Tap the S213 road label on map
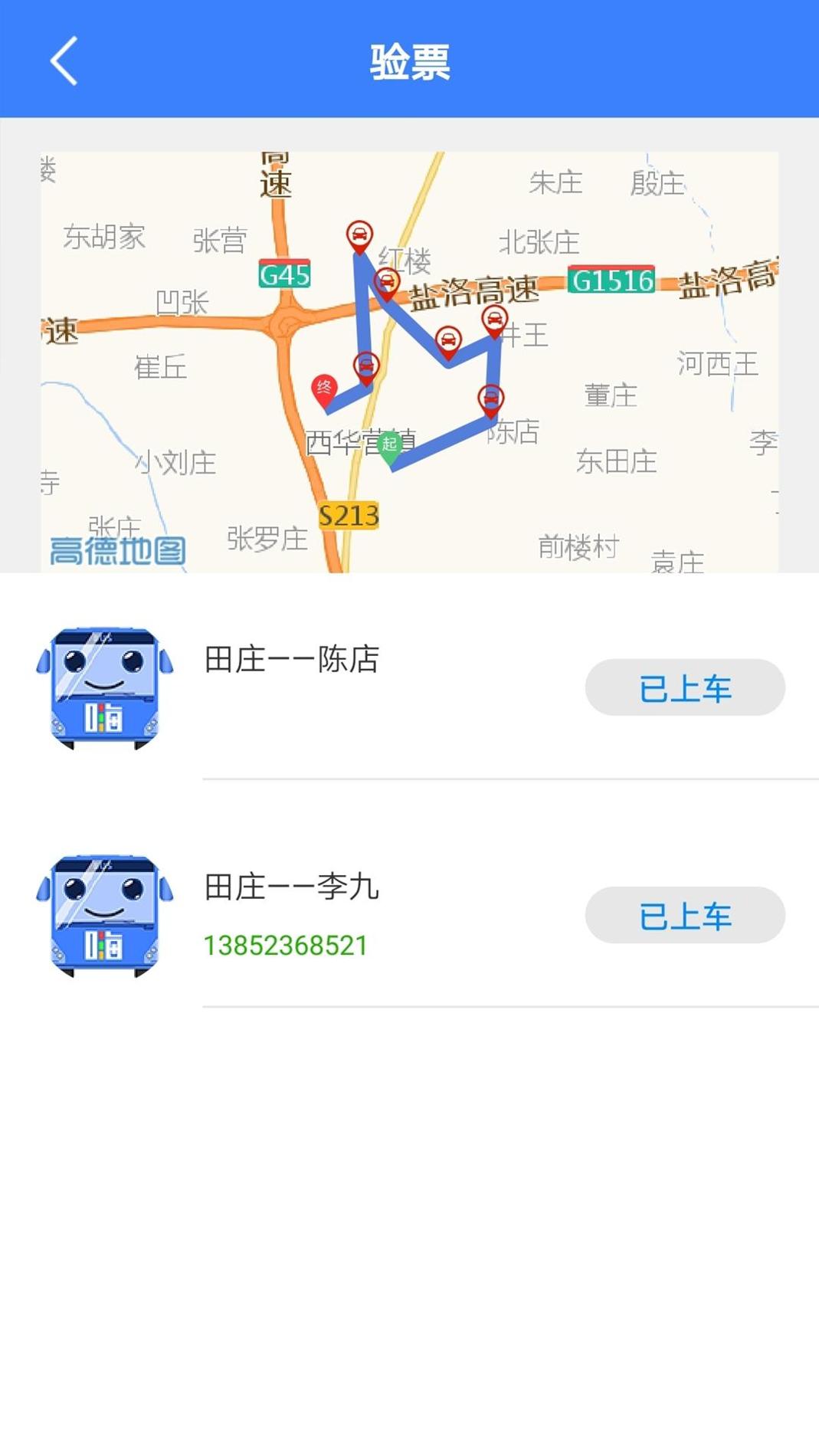Image resolution: width=819 pixels, height=1456 pixels. [349, 515]
